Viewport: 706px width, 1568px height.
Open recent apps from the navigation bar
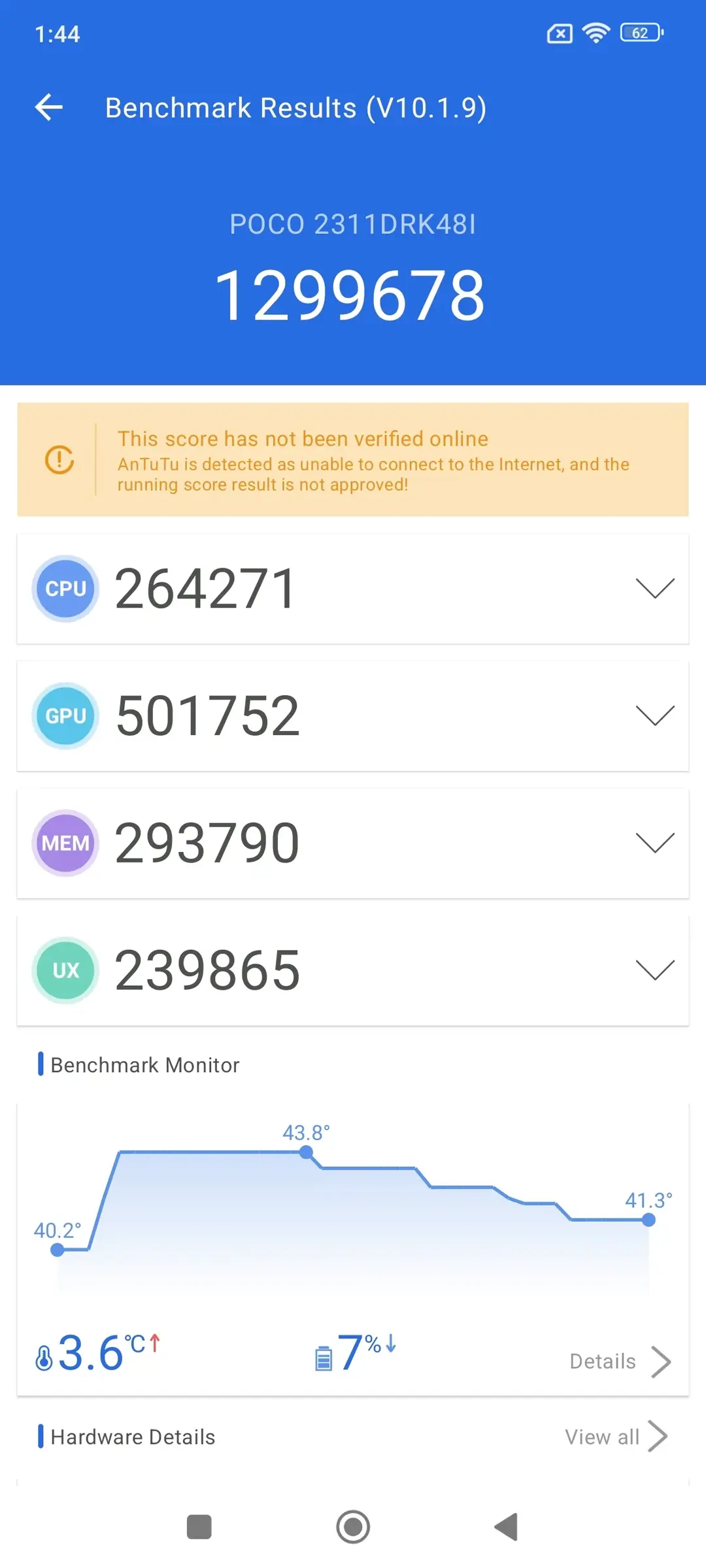[199, 1527]
